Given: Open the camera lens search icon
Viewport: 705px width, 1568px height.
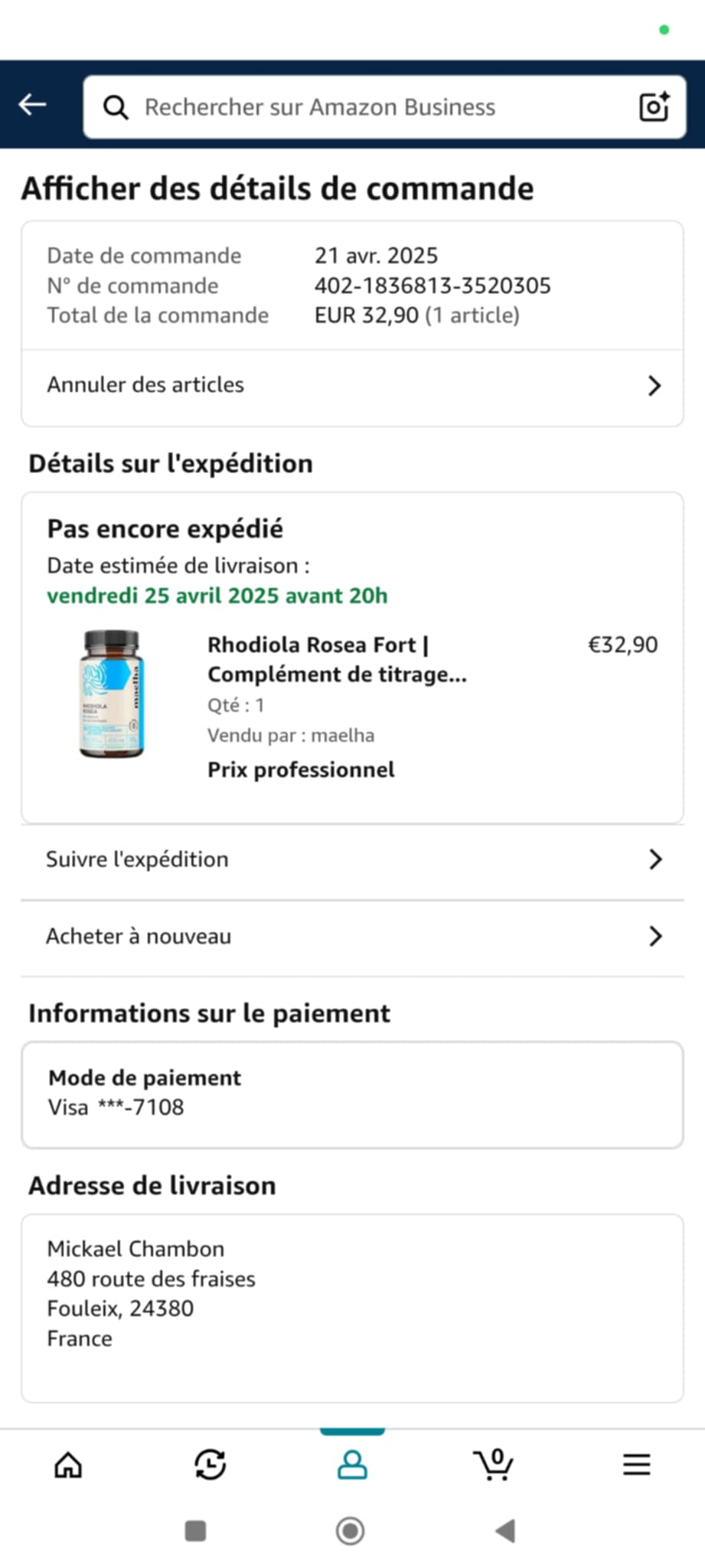Looking at the screenshot, I should [x=654, y=107].
